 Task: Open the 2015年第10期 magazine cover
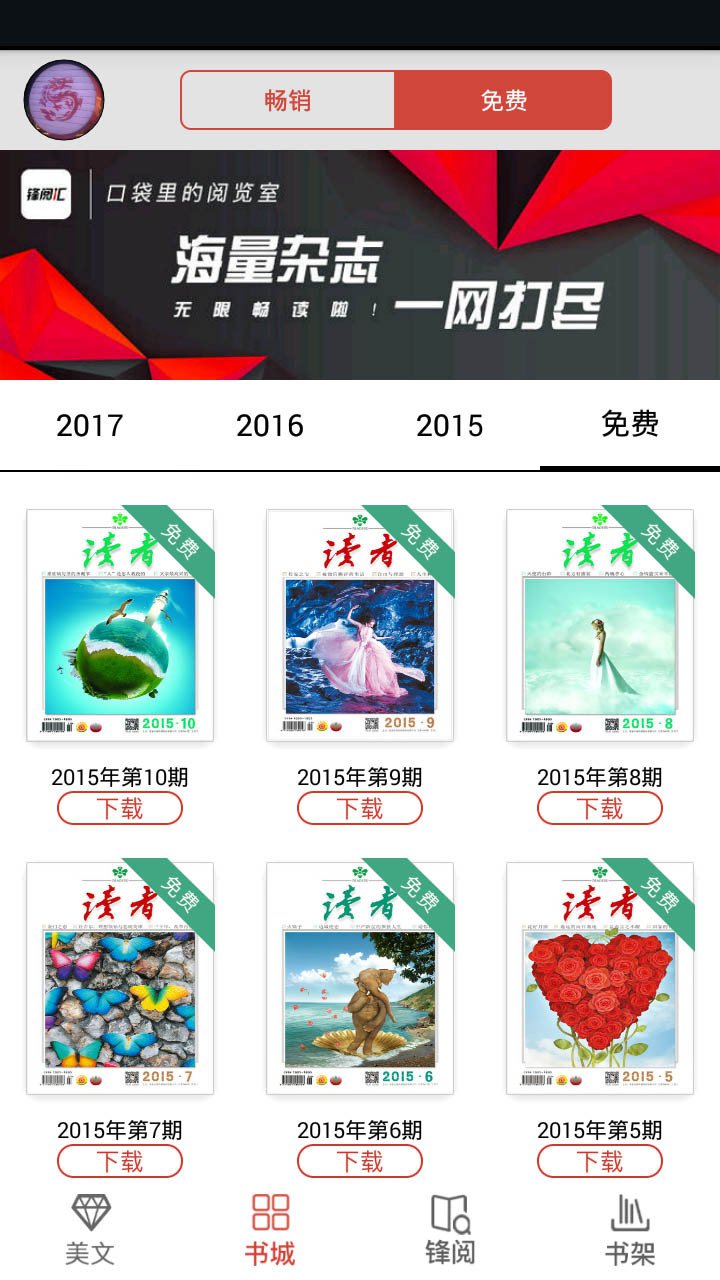pyautogui.click(x=120, y=626)
